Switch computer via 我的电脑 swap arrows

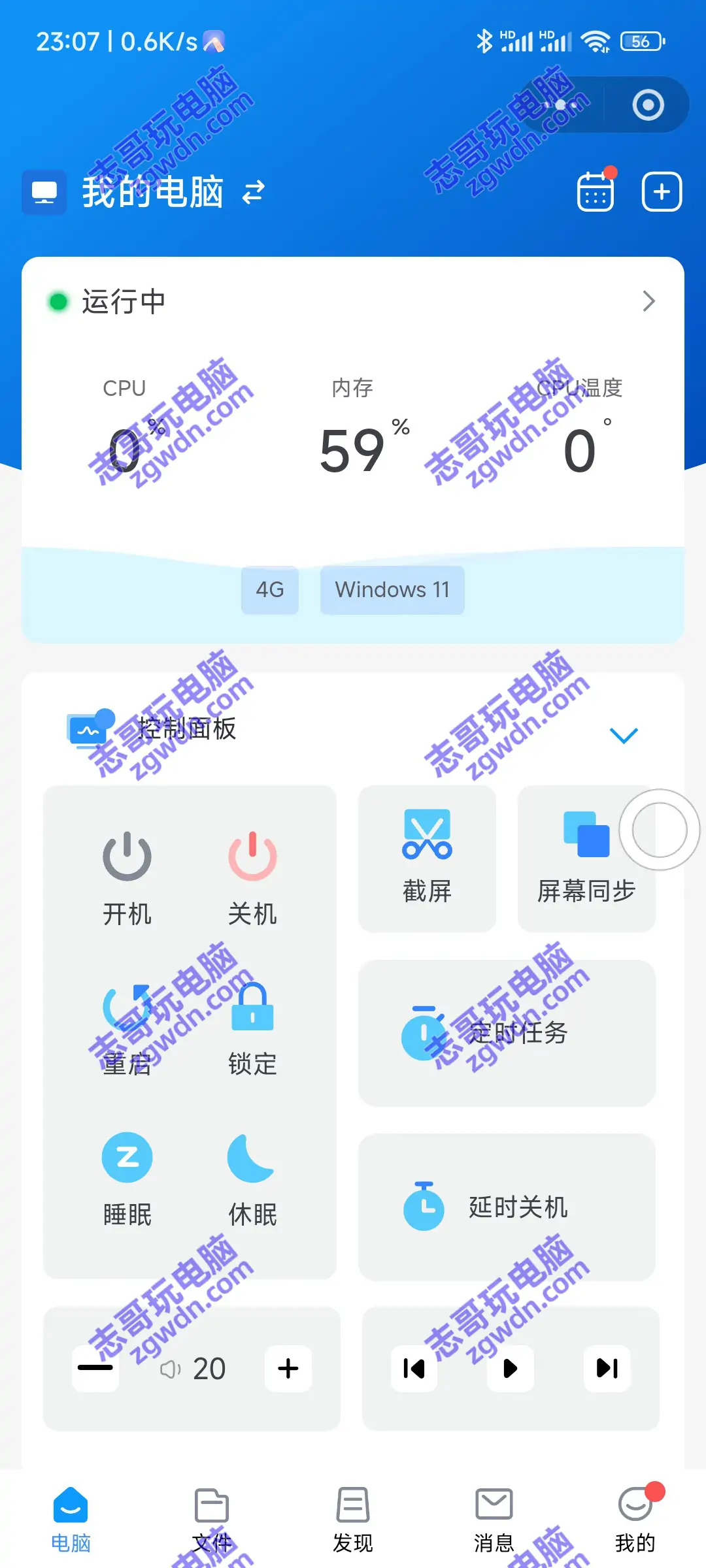click(253, 192)
